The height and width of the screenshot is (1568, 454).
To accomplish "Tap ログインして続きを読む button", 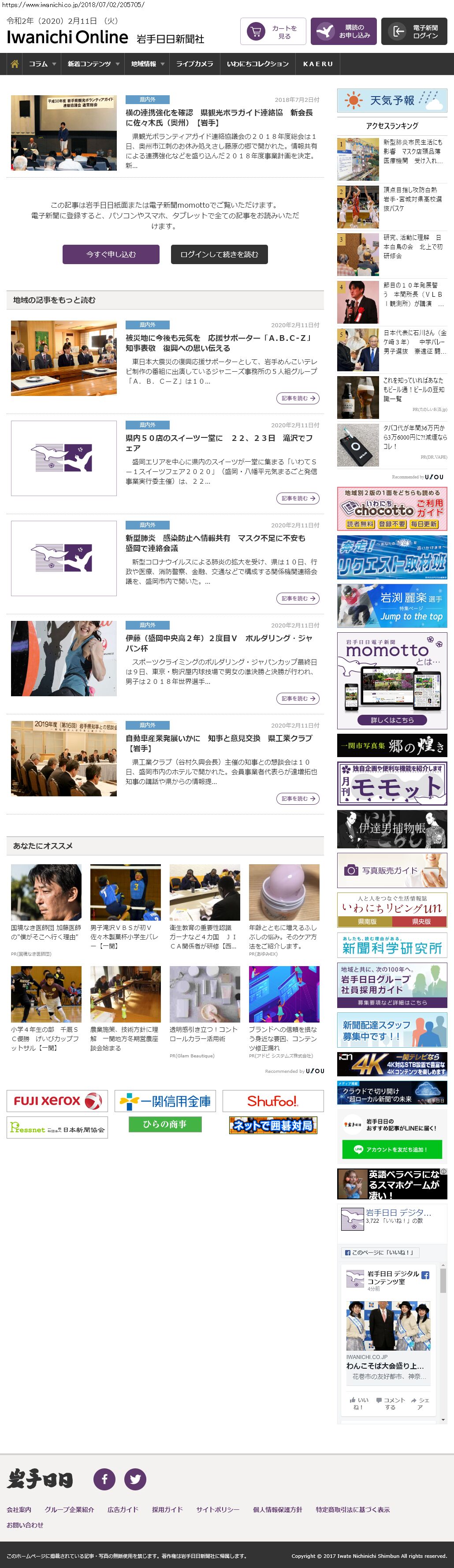I will click(x=219, y=254).
